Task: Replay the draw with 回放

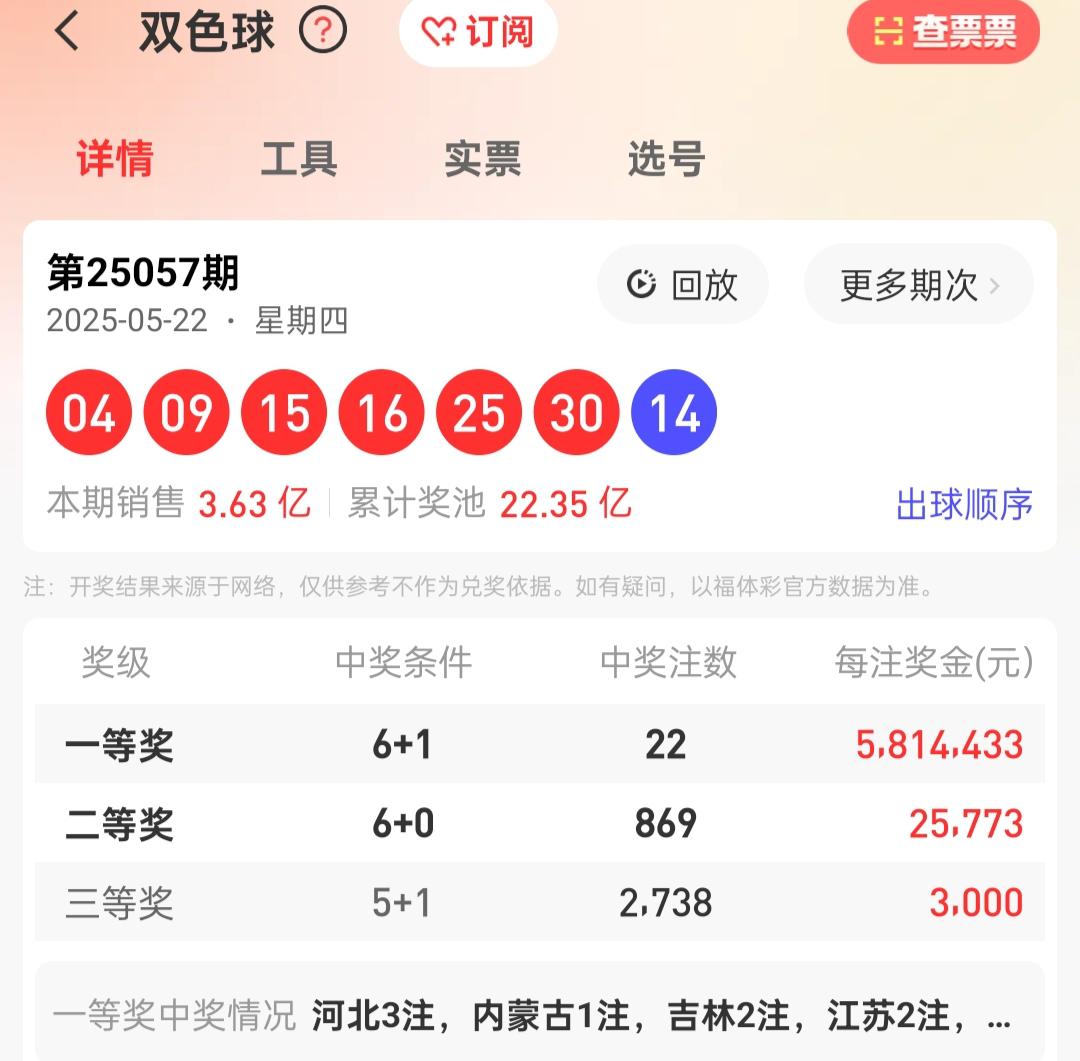Action: click(683, 285)
